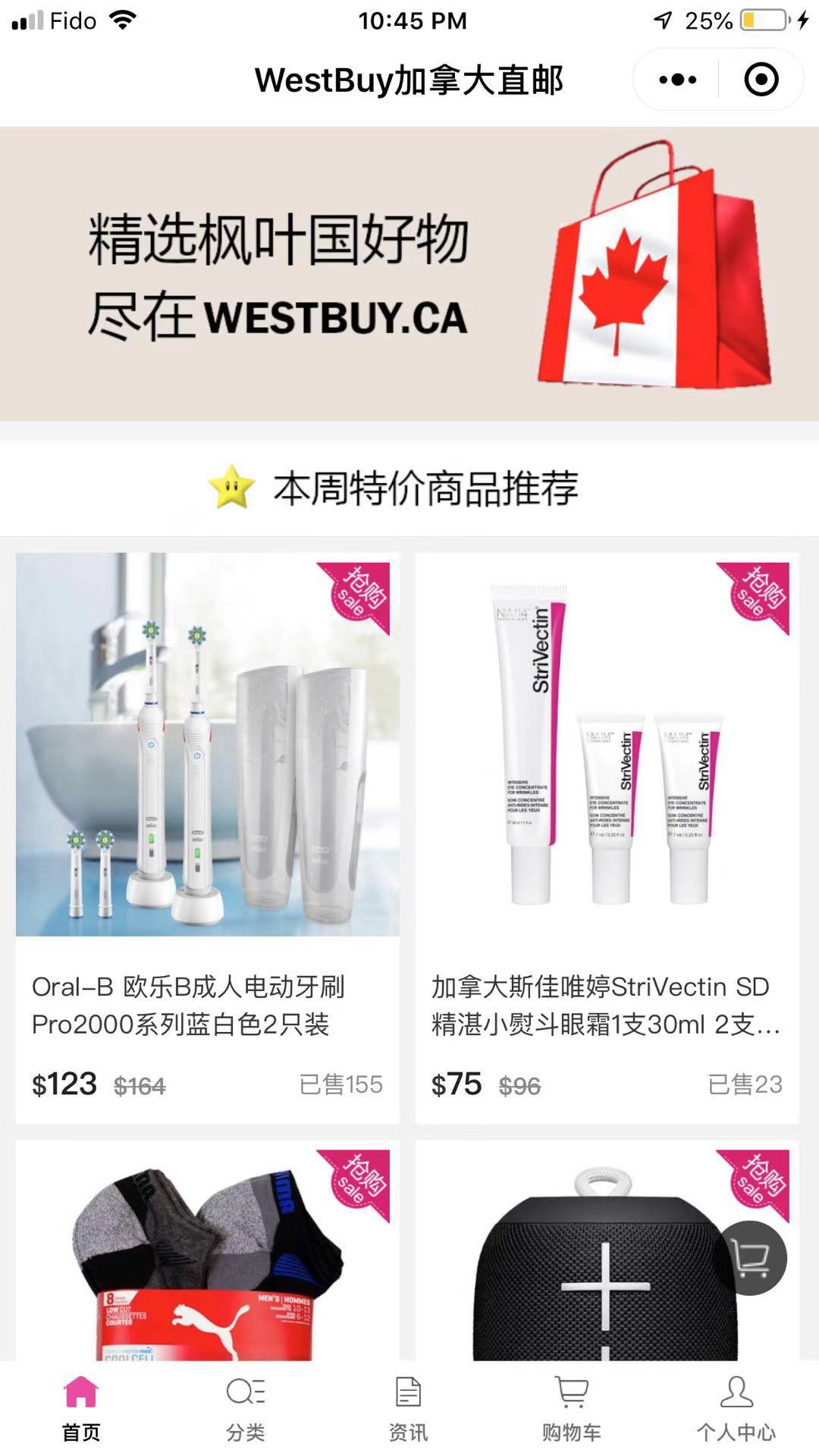Screen dimensions: 819x1456
Task: Close the mini program with the circle button
Action: pos(761,80)
